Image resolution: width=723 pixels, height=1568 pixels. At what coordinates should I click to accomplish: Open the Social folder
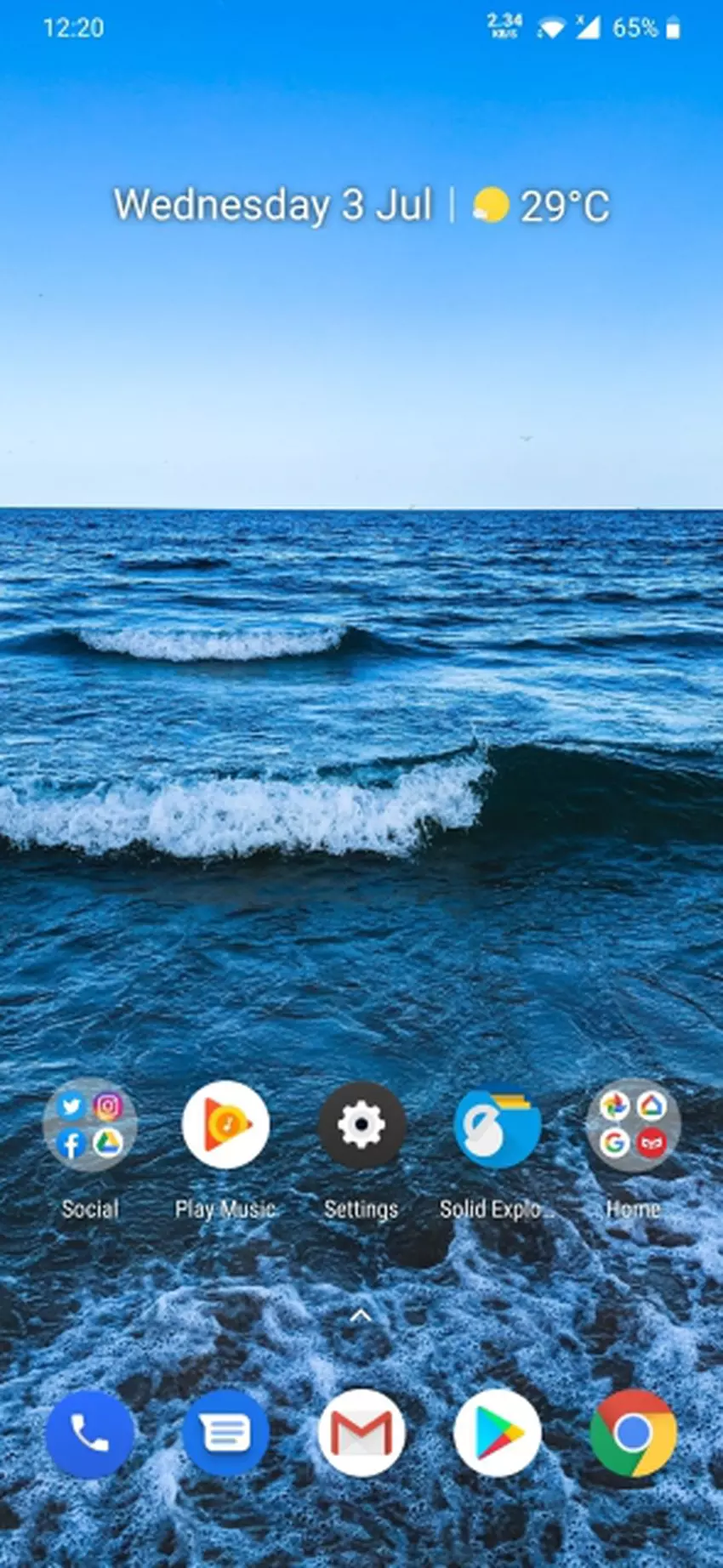(x=89, y=1125)
